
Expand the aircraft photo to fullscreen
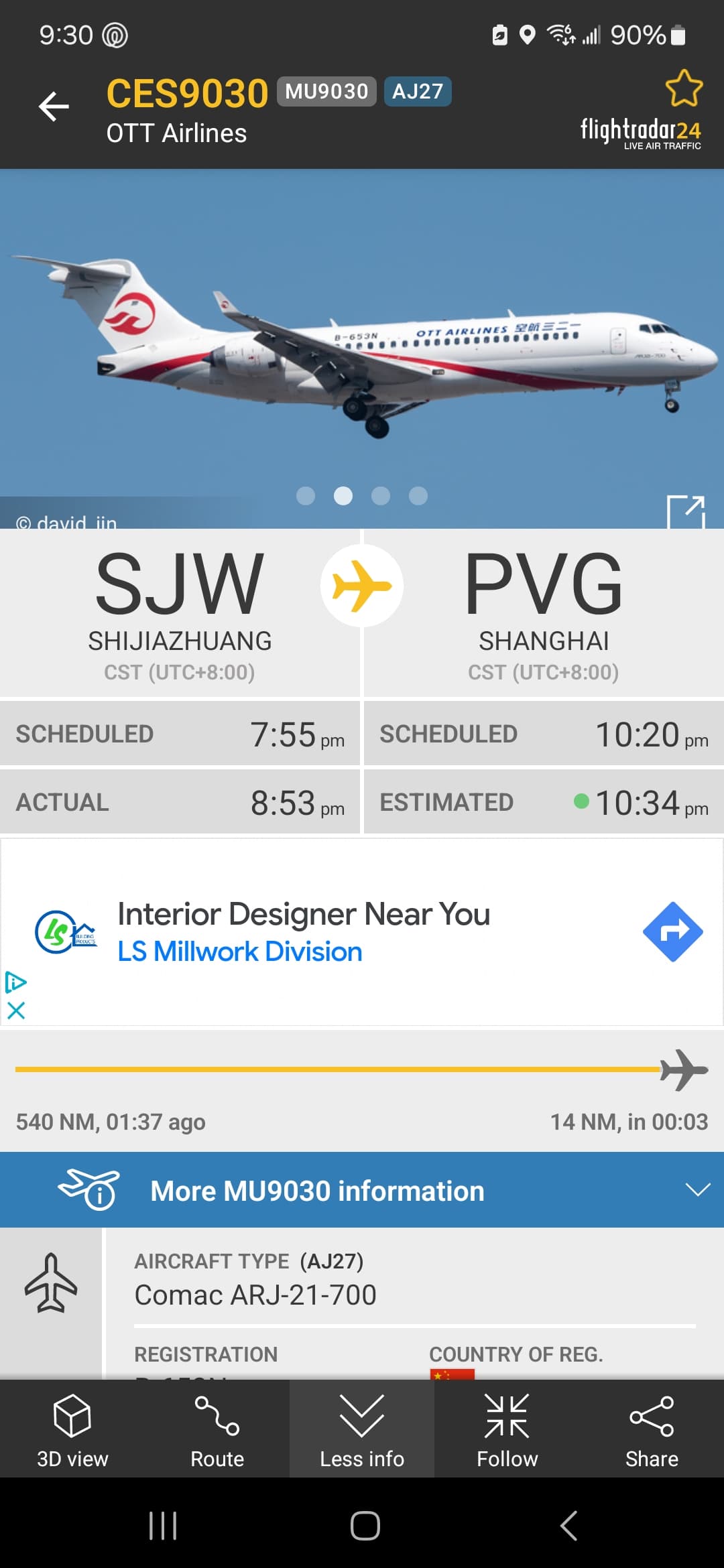click(x=685, y=513)
